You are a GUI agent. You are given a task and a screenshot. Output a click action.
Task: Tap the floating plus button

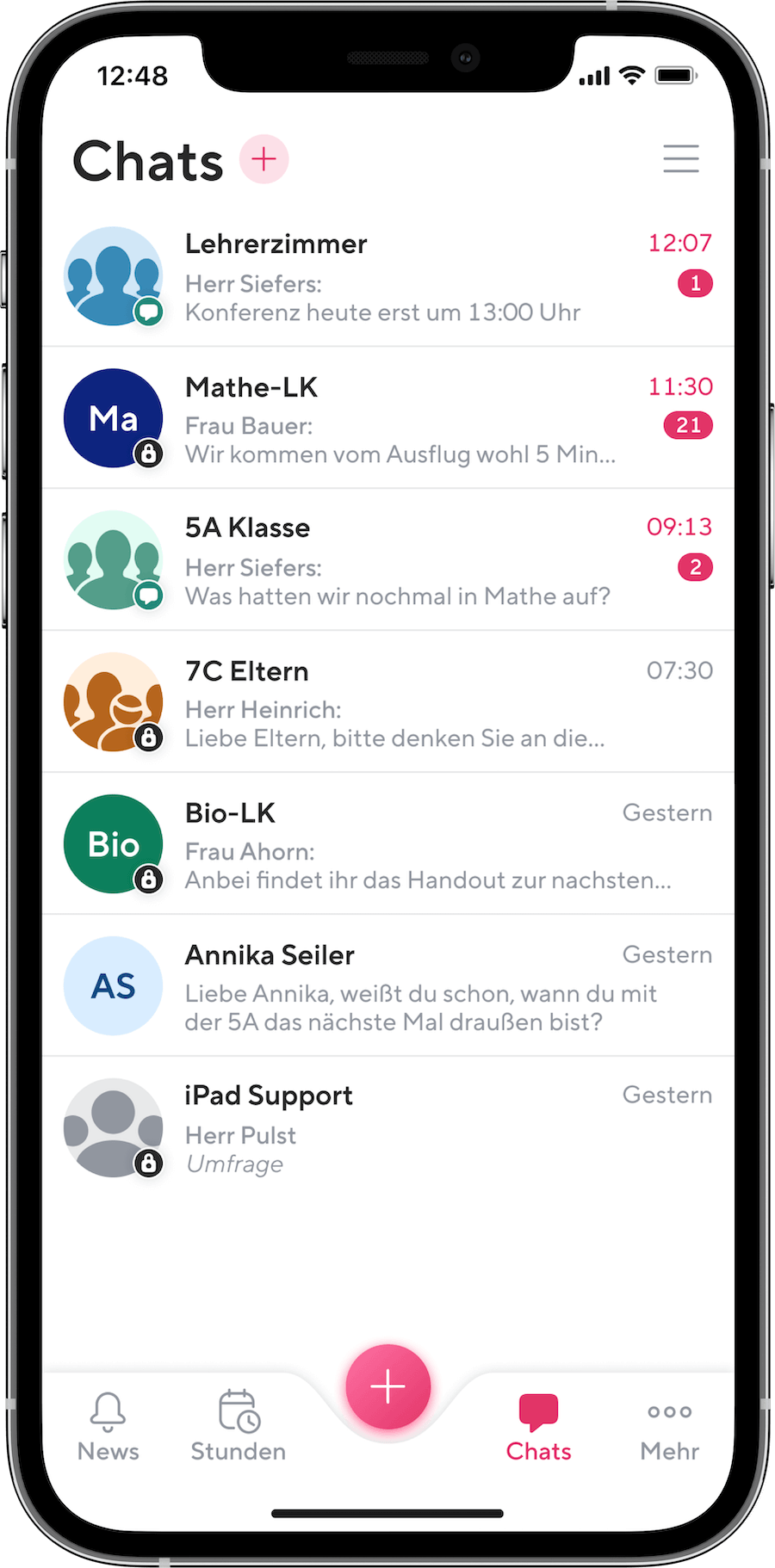pyautogui.click(x=388, y=1386)
